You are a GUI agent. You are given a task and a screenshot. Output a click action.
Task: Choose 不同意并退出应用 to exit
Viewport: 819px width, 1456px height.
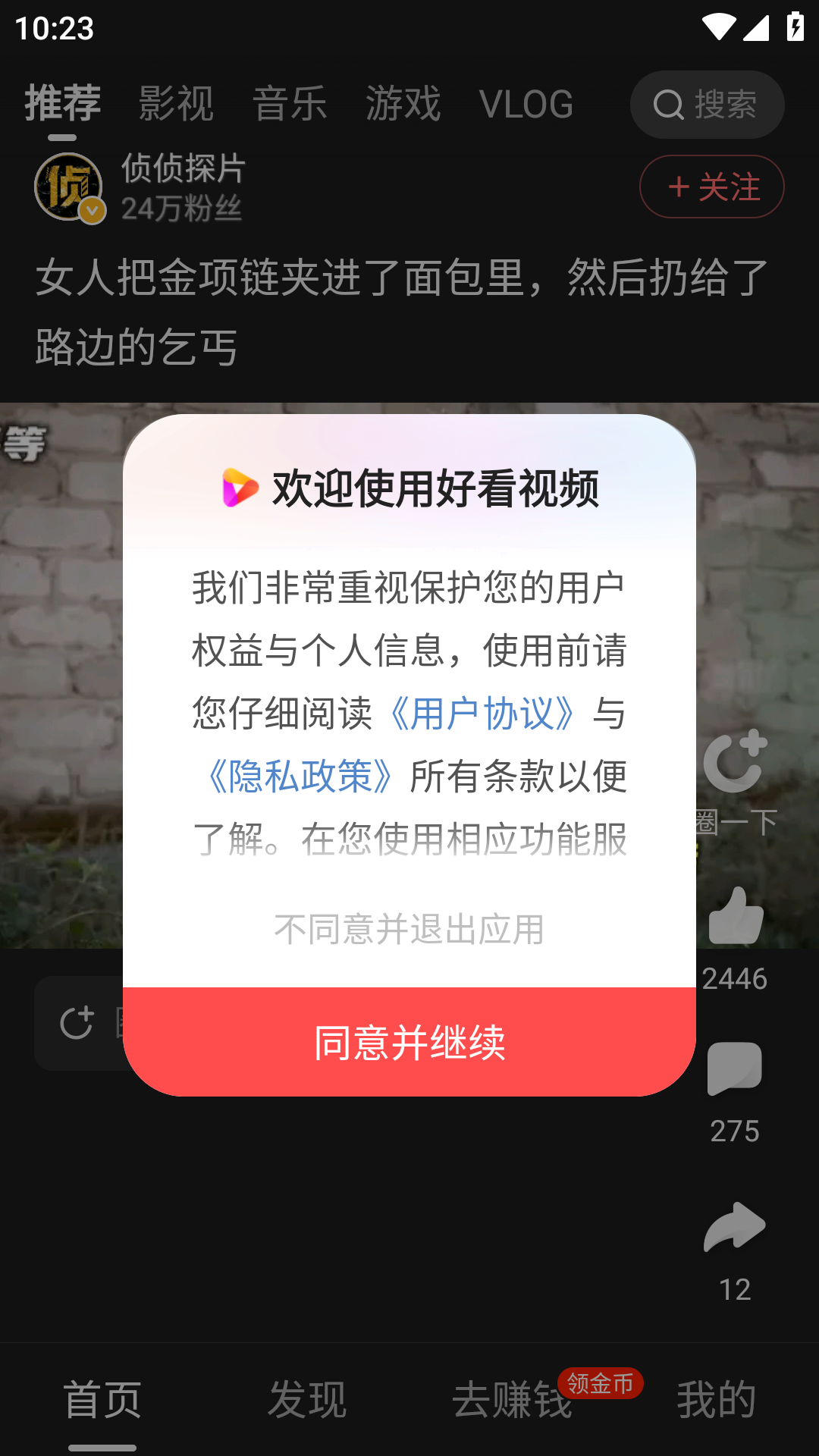click(409, 929)
